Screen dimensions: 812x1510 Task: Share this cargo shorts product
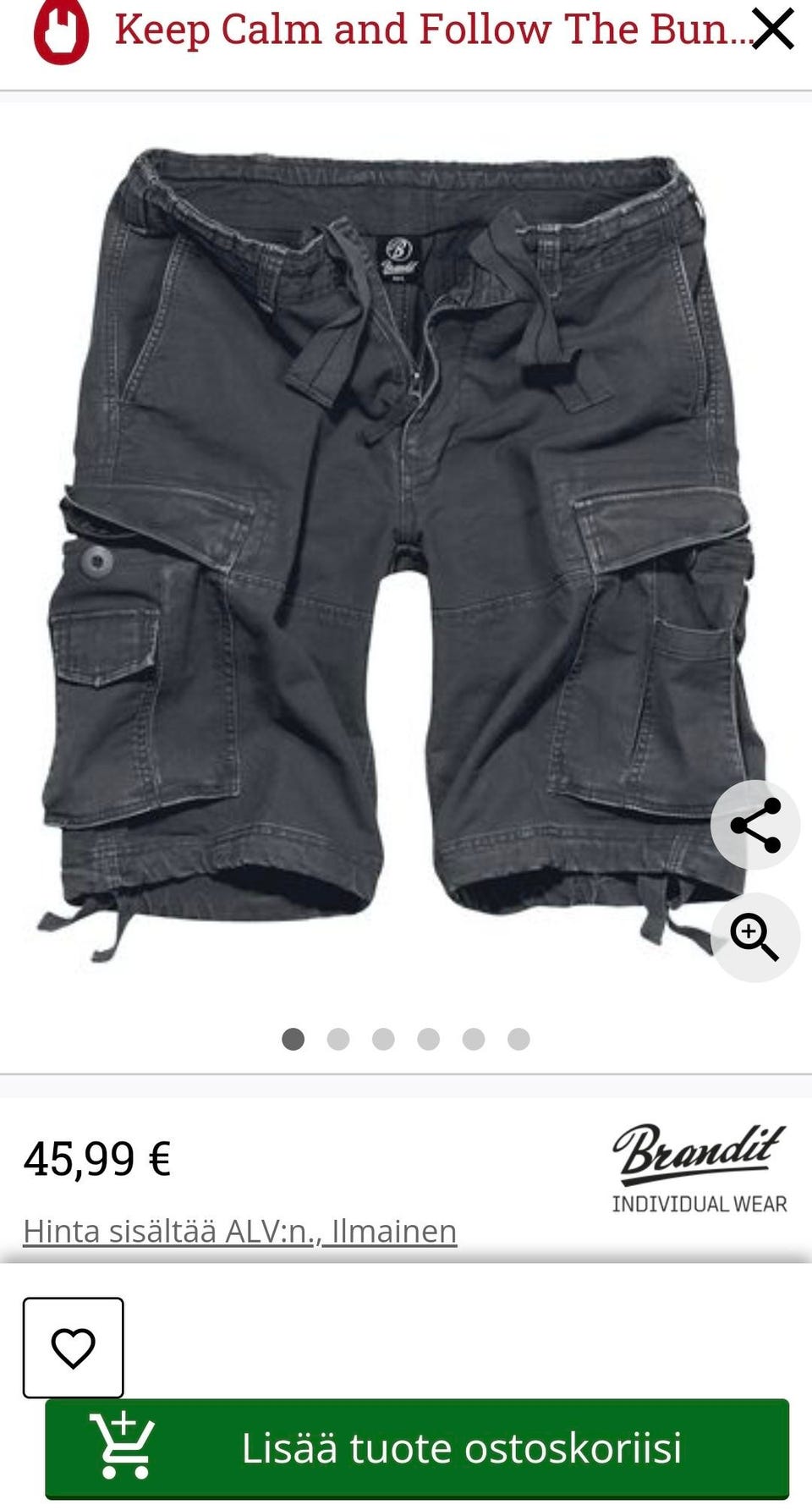[754, 825]
